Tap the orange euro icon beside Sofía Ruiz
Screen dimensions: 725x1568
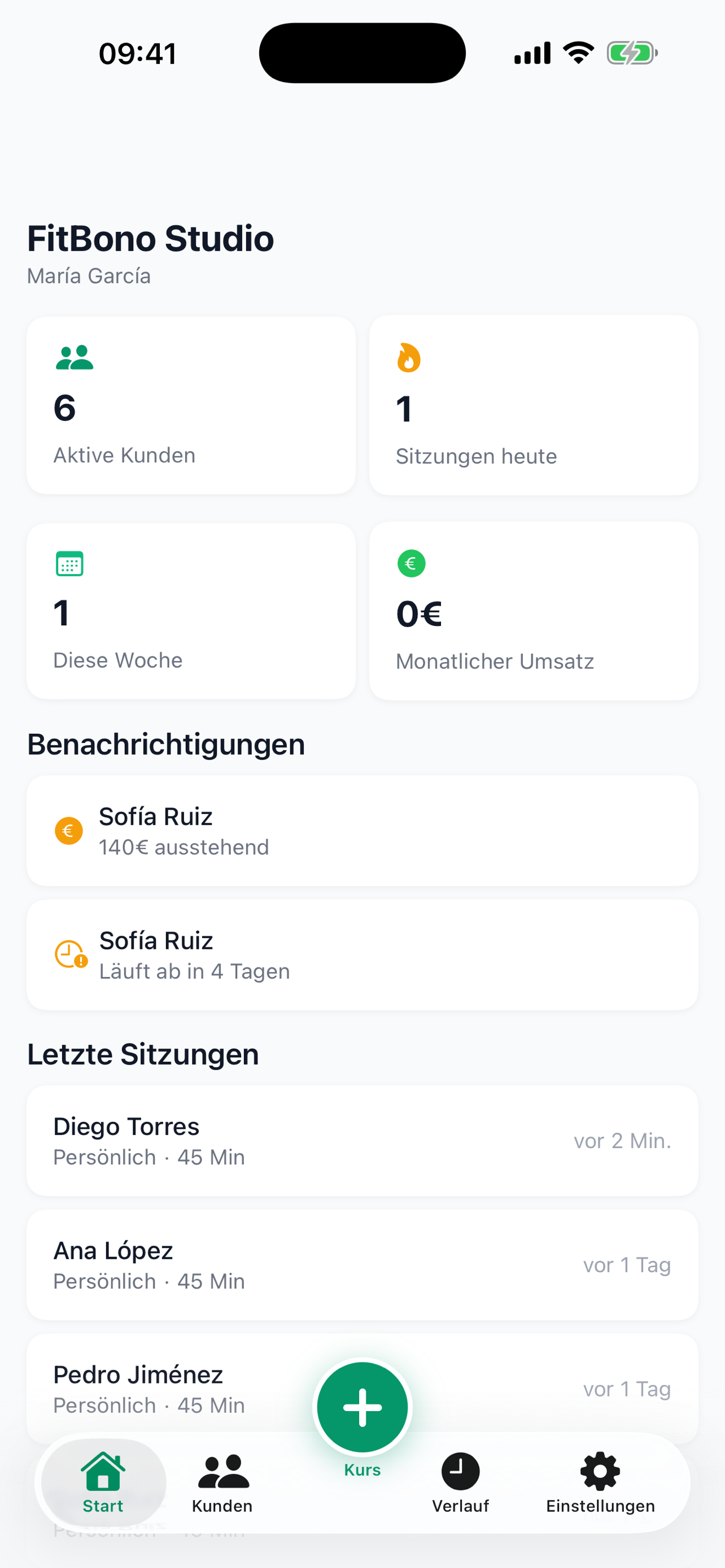pos(69,830)
